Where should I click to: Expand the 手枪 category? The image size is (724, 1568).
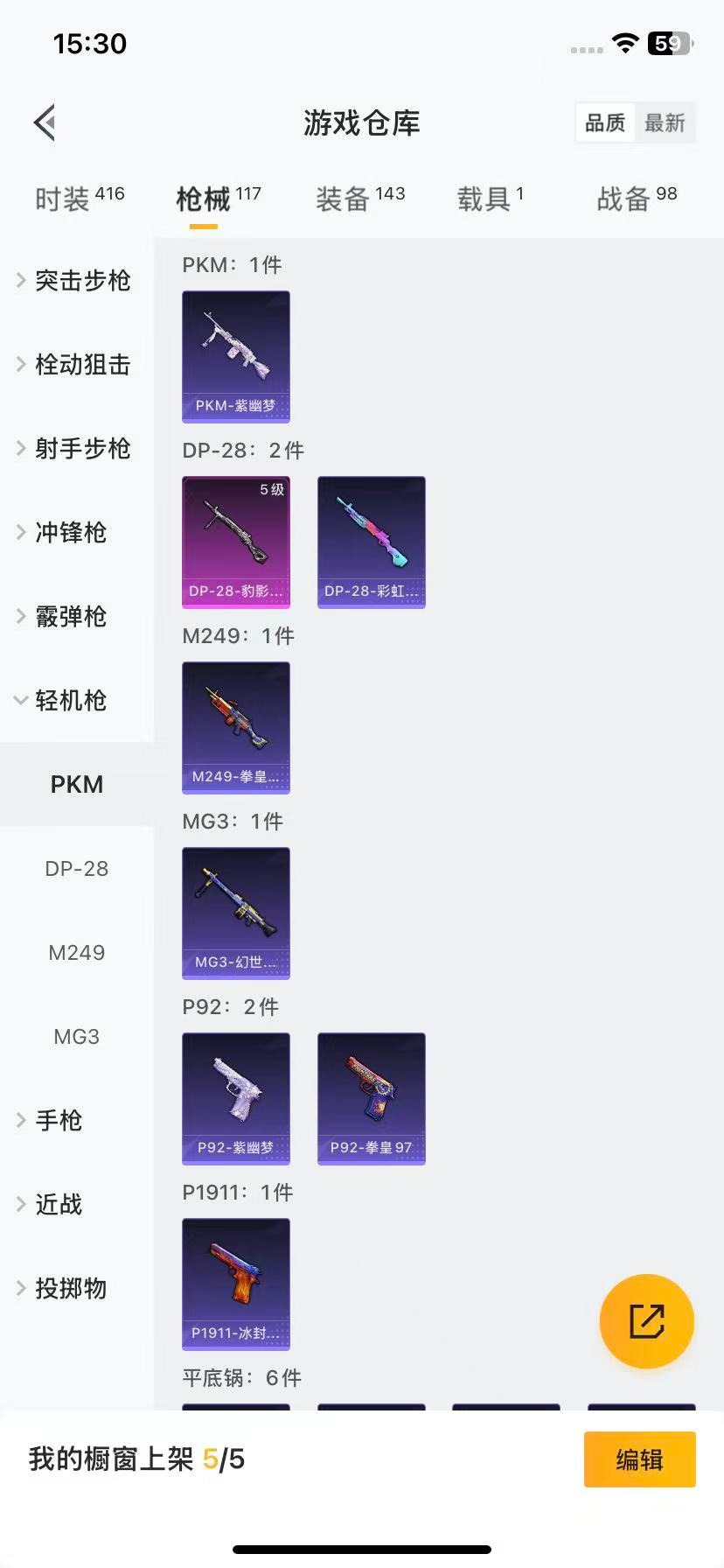pos(58,1120)
